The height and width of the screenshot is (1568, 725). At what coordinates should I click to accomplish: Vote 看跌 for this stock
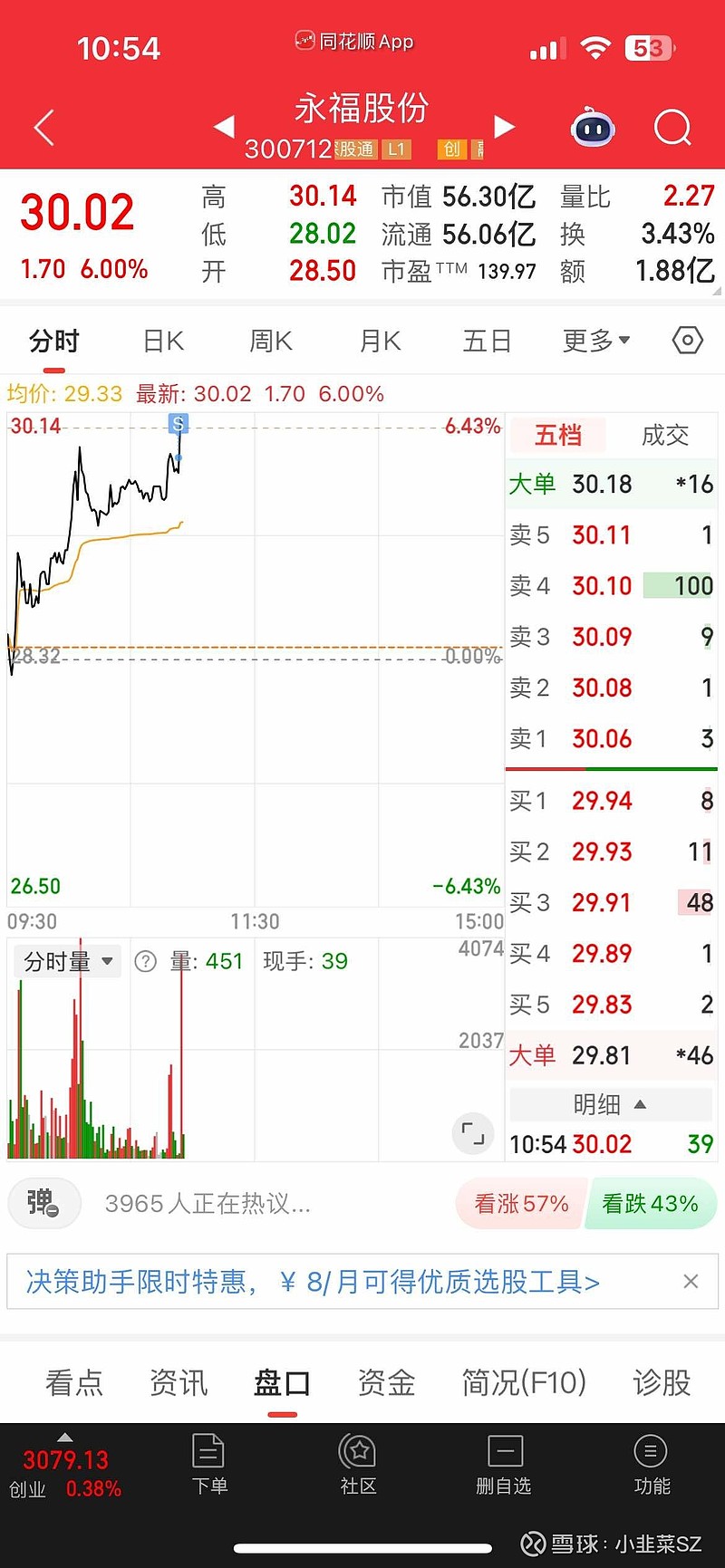pyautogui.click(x=651, y=1204)
